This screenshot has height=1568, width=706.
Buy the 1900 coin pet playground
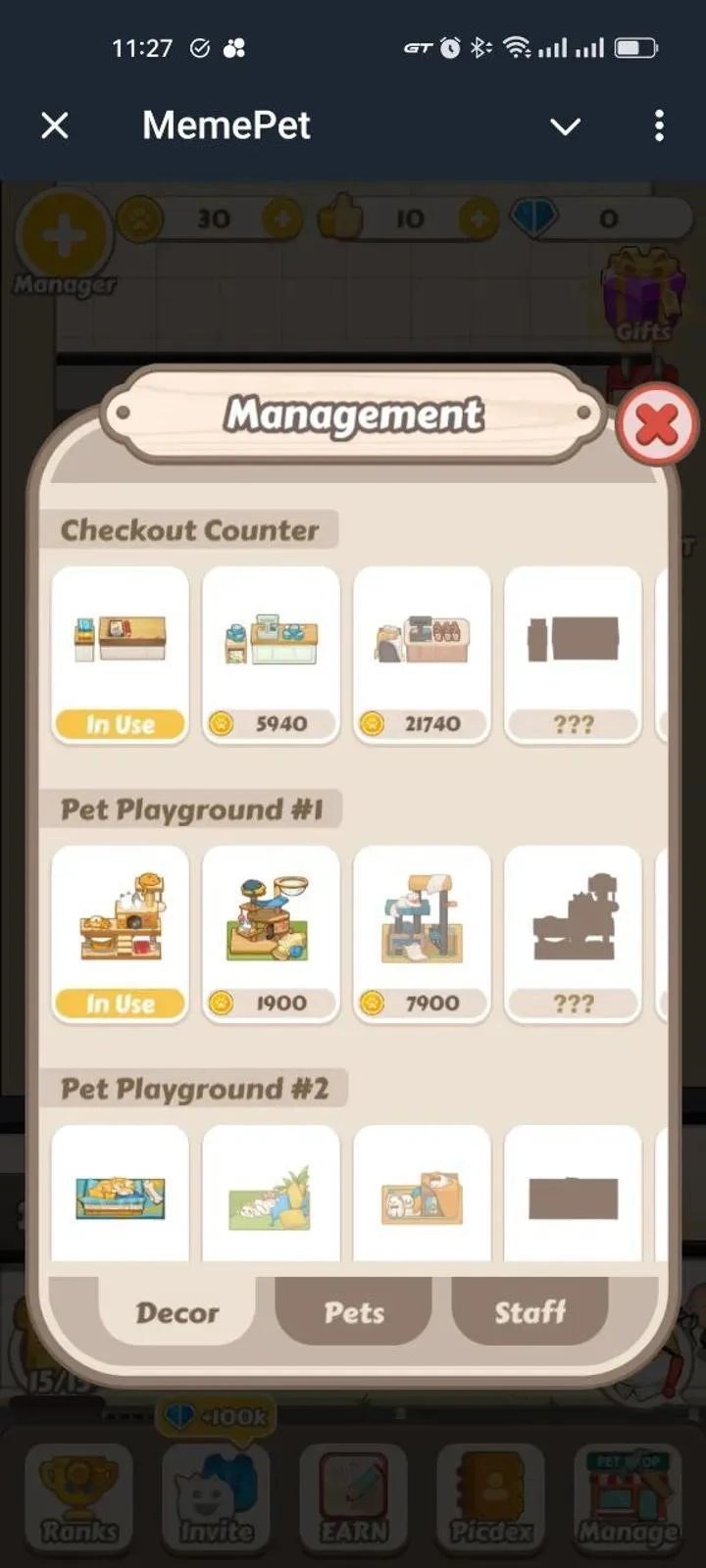[x=271, y=934]
